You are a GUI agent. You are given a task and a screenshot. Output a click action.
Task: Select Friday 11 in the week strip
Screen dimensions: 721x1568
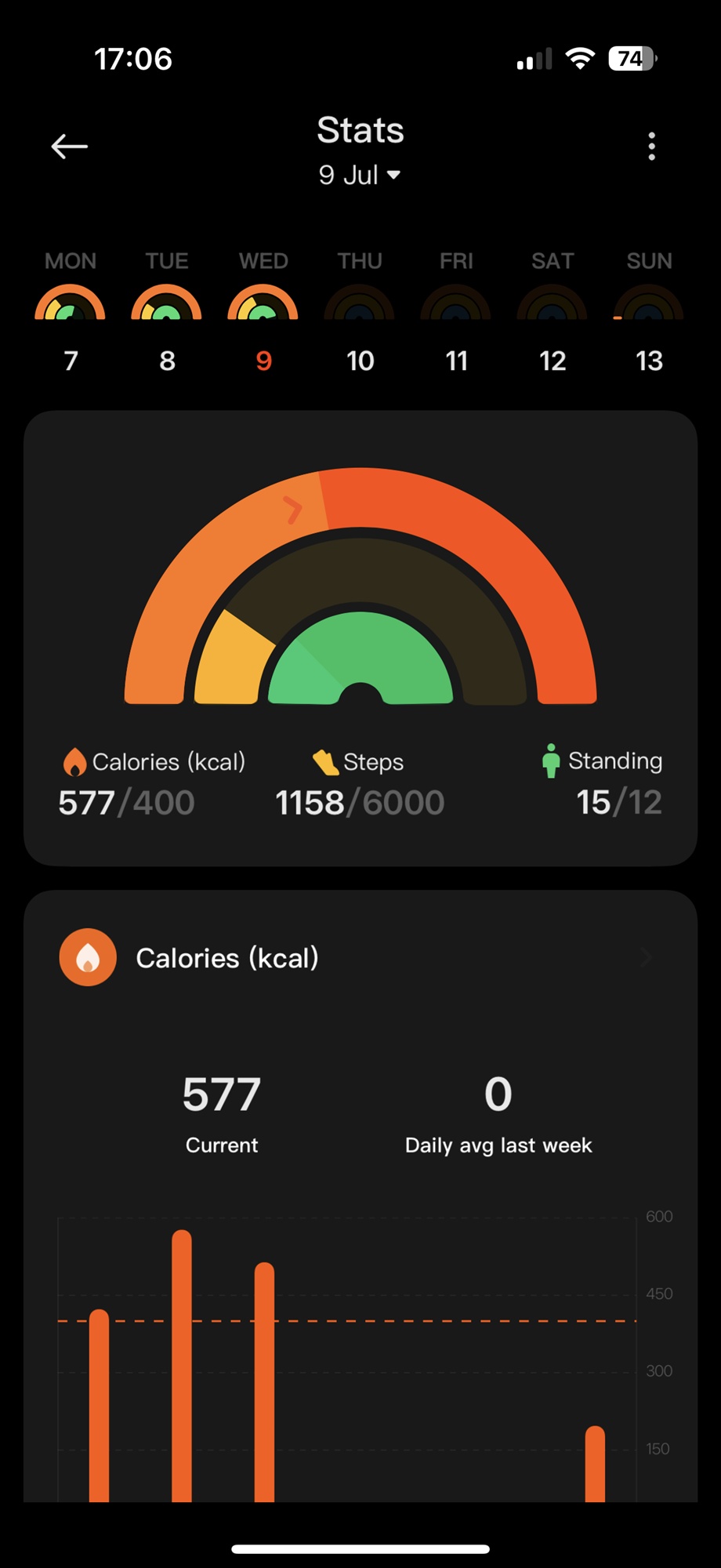point(456,311)
